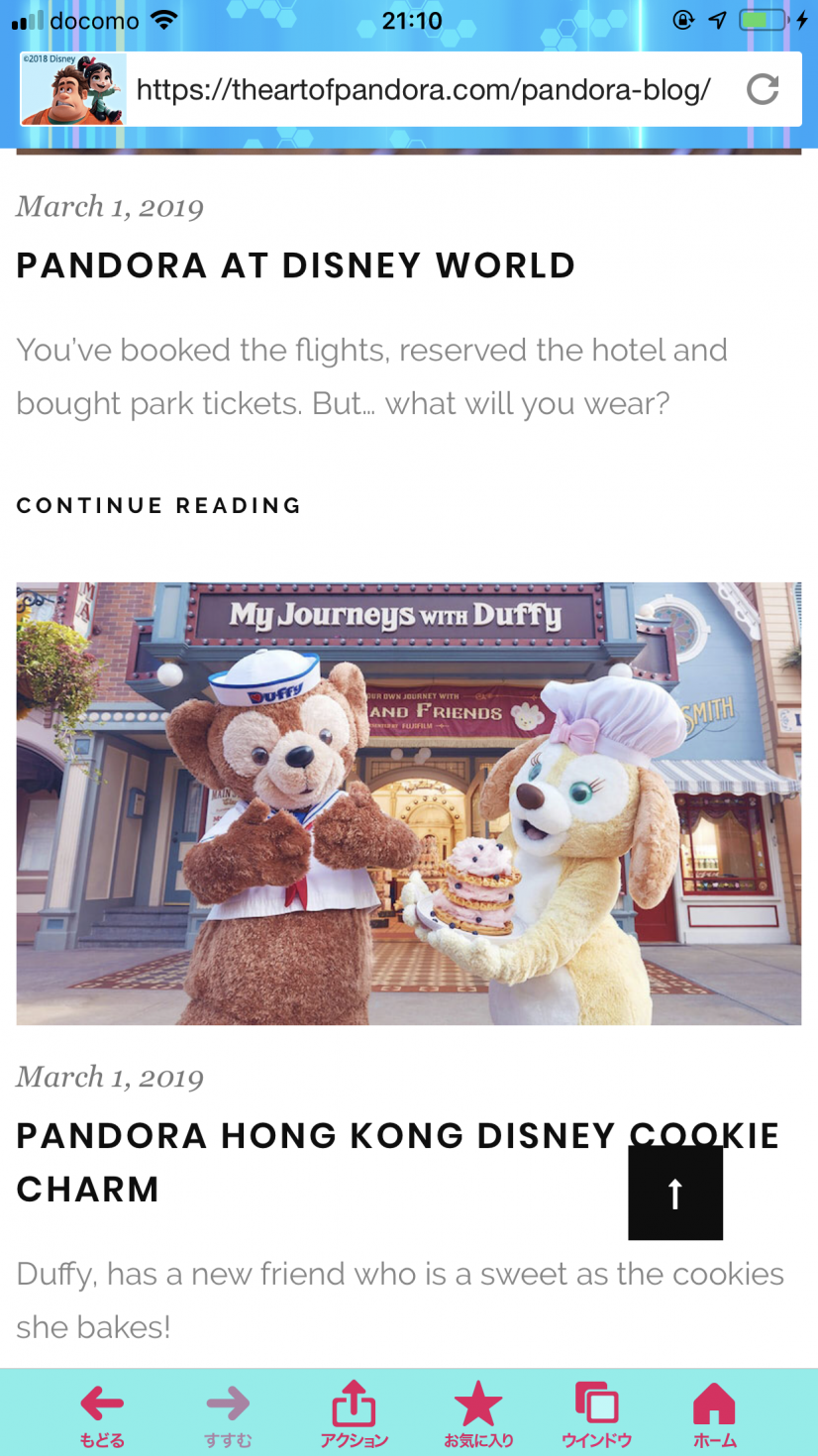The width and height of the screenshot is (818, 1456).
Task: Open the アクション share menu
Action: 354,1414
